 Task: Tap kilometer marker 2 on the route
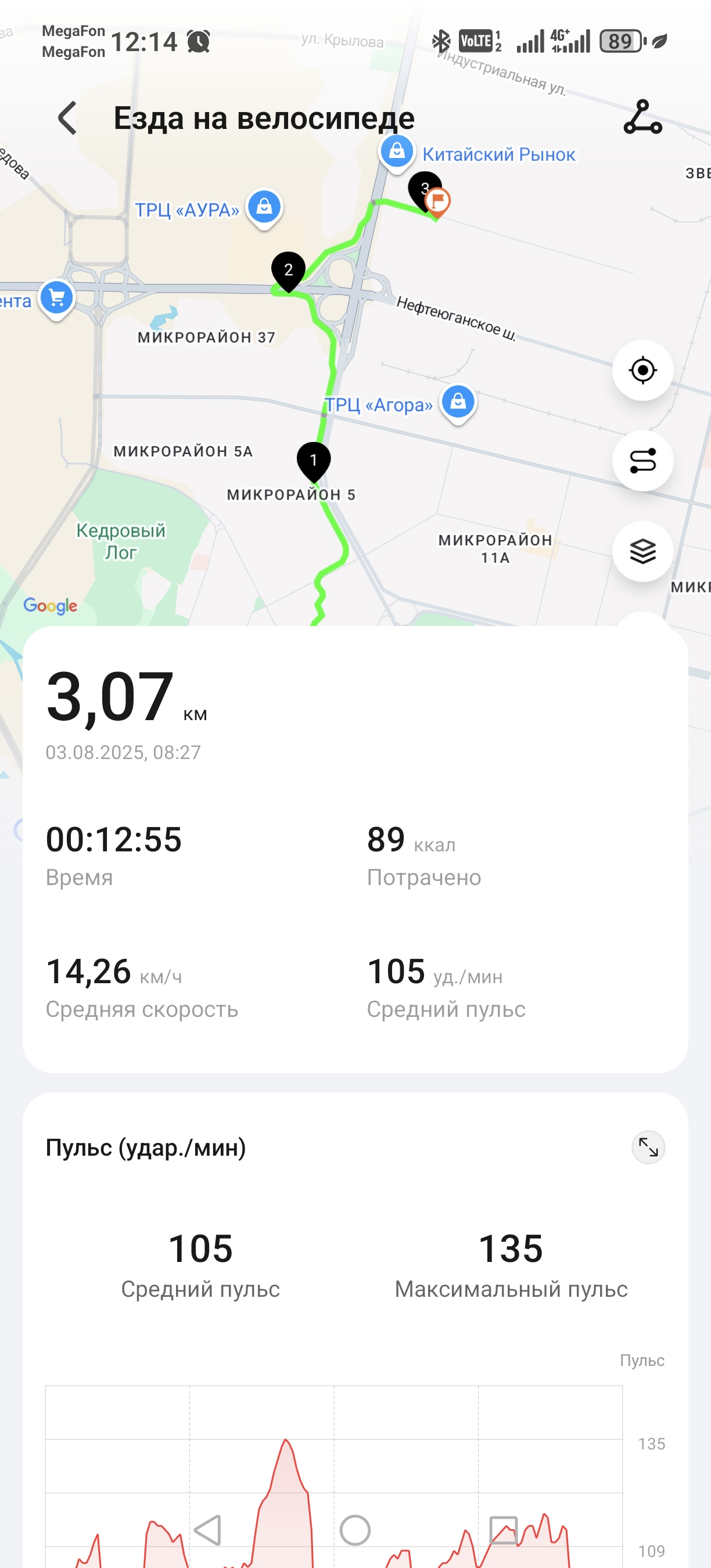[288, 271]
